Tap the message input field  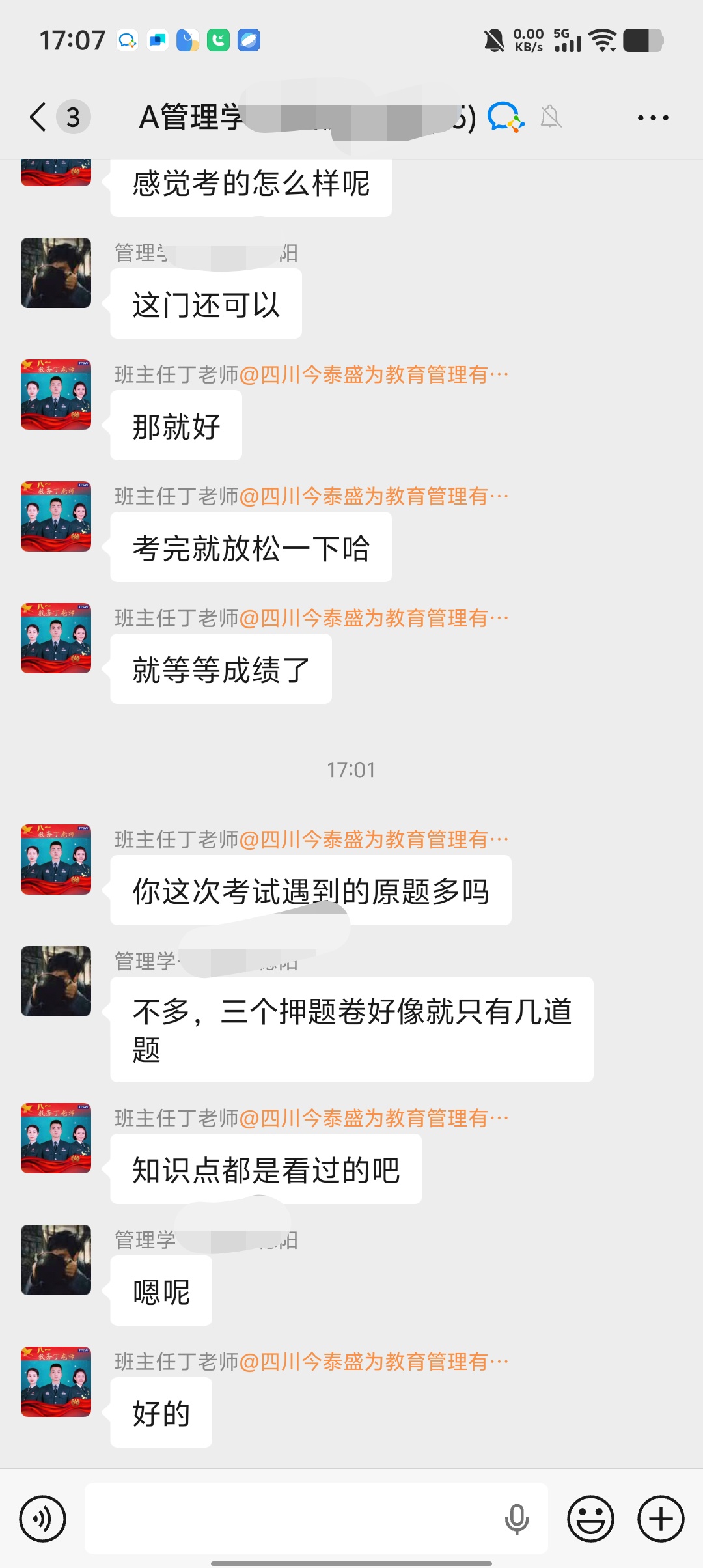[x=293, y=1519]
